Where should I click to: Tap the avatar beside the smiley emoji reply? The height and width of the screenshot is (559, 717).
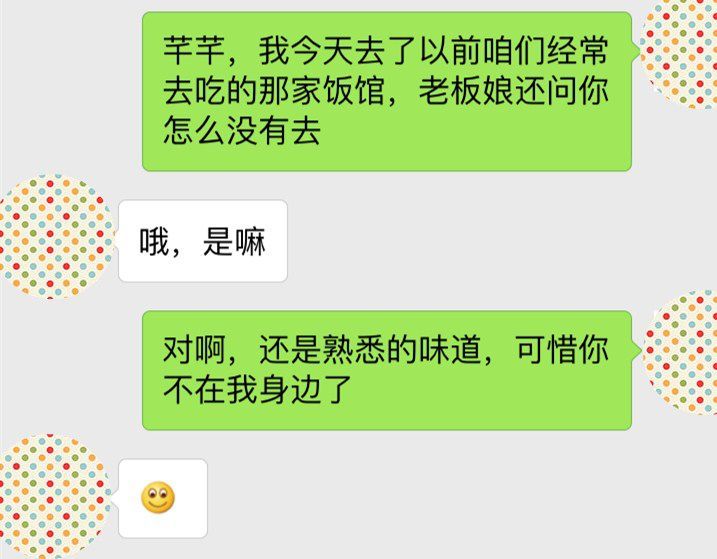coord(50,496)
